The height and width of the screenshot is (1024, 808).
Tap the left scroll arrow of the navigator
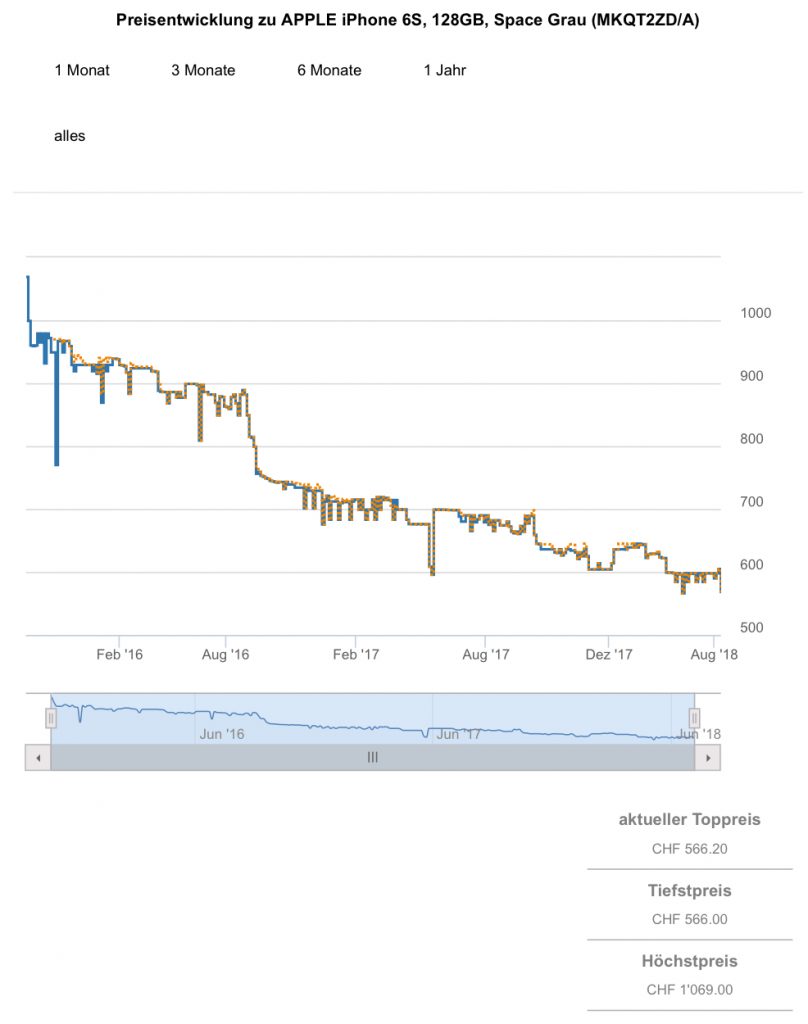tap(37, 758)
